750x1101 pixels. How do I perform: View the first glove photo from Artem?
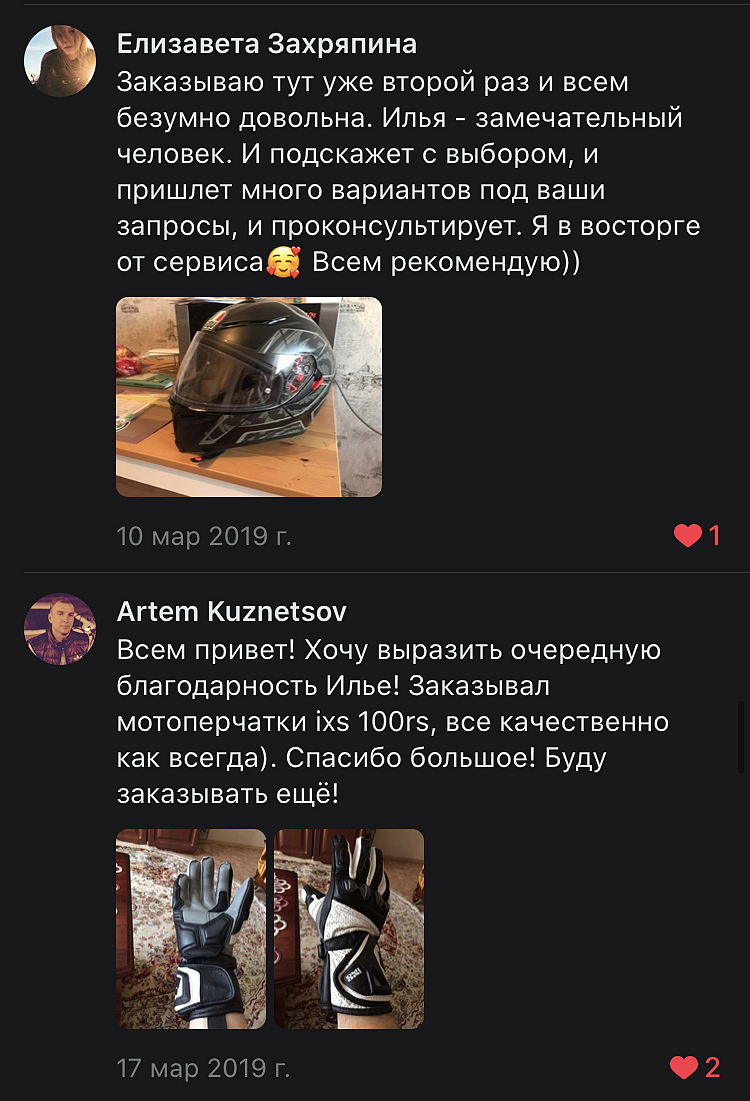191,928
